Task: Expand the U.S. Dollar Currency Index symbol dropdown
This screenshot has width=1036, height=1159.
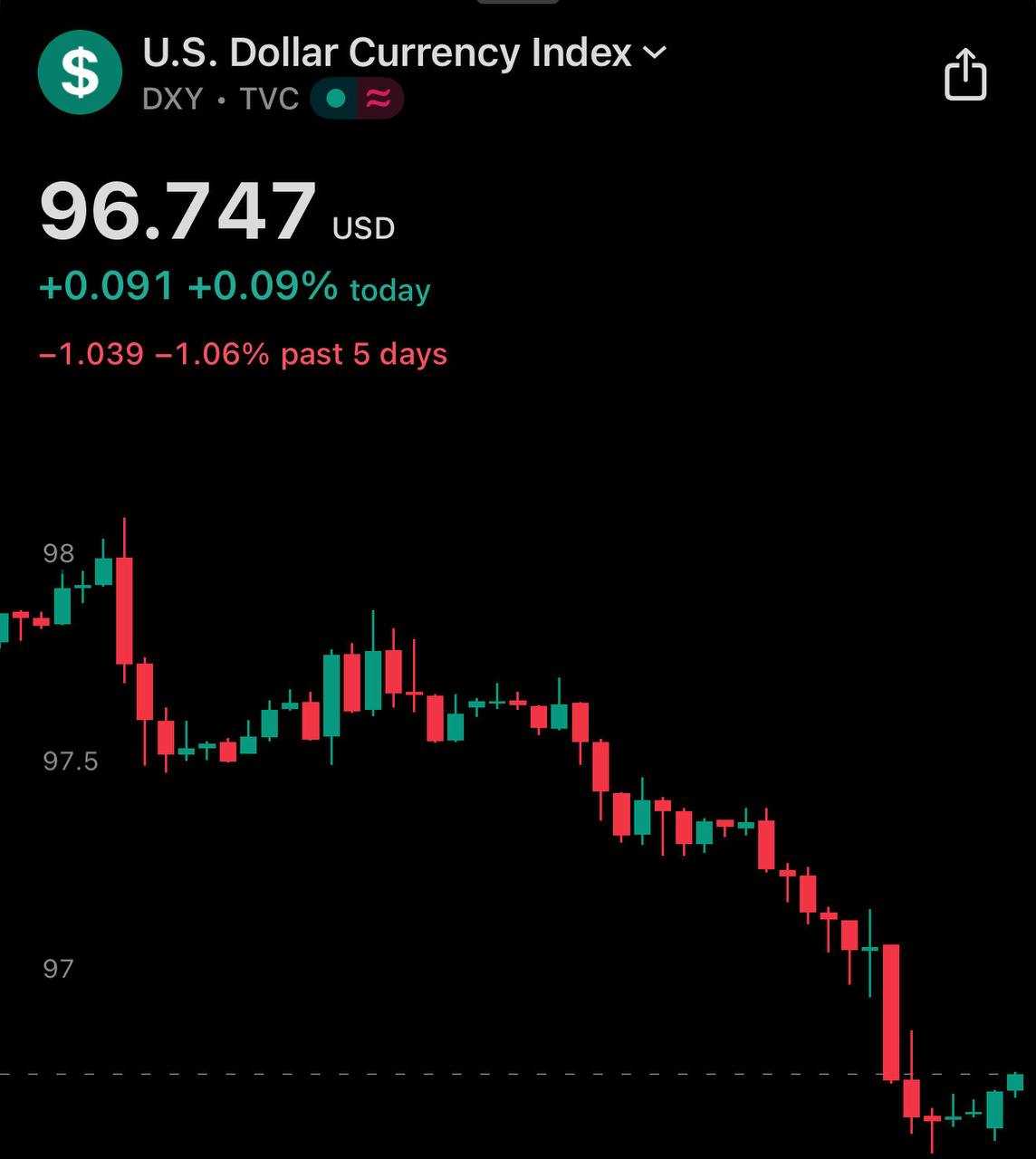Action: [654, 53]
